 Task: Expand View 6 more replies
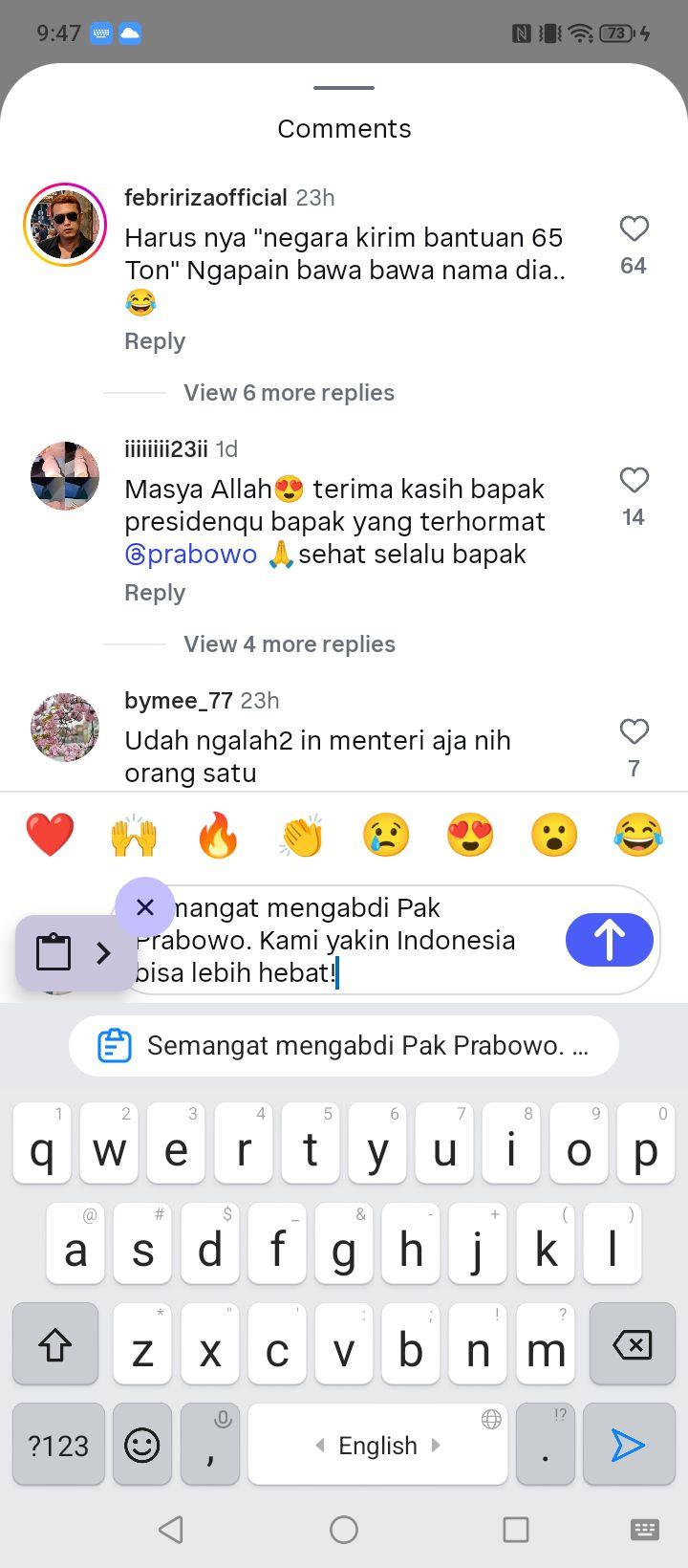289,393
